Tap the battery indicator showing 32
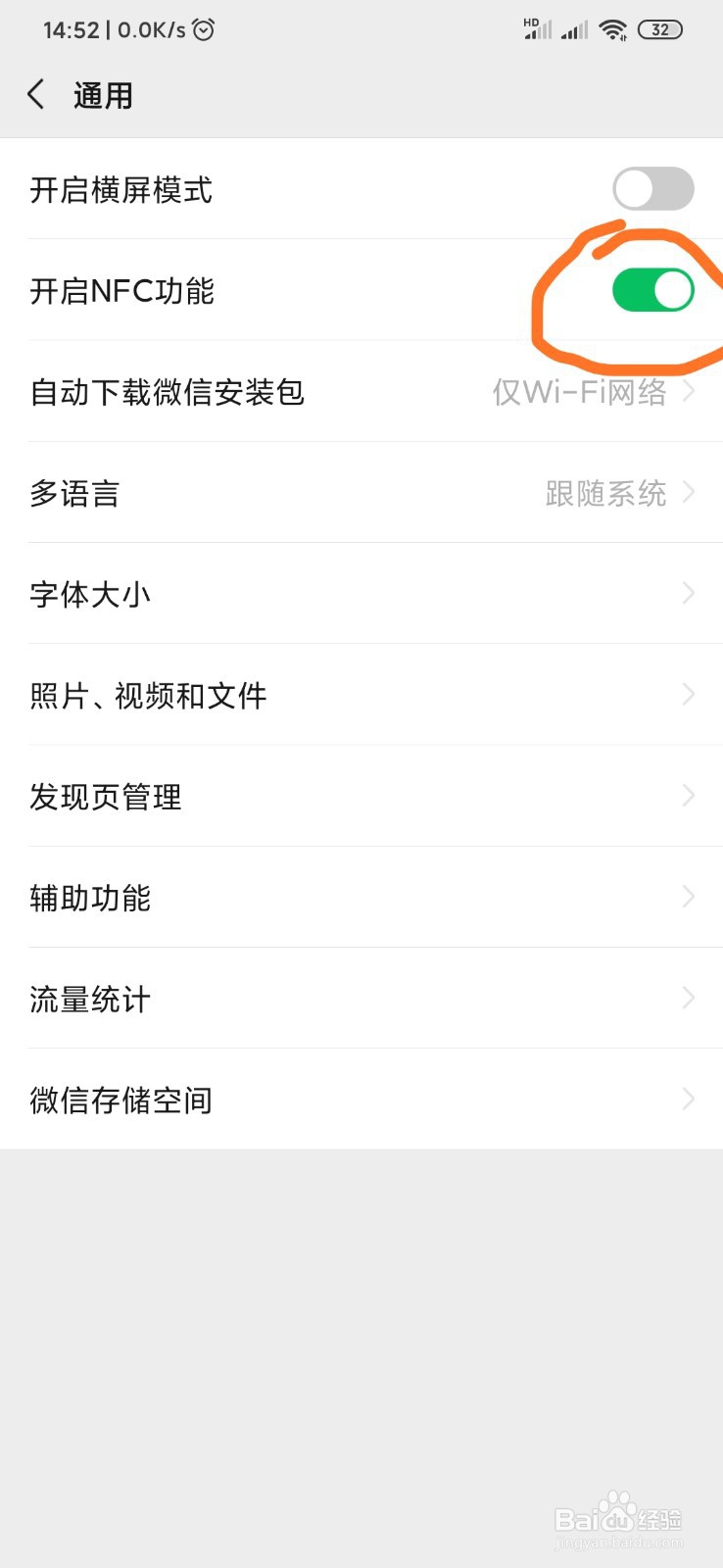Viewport: 723px width, 1568px height. 661,29
